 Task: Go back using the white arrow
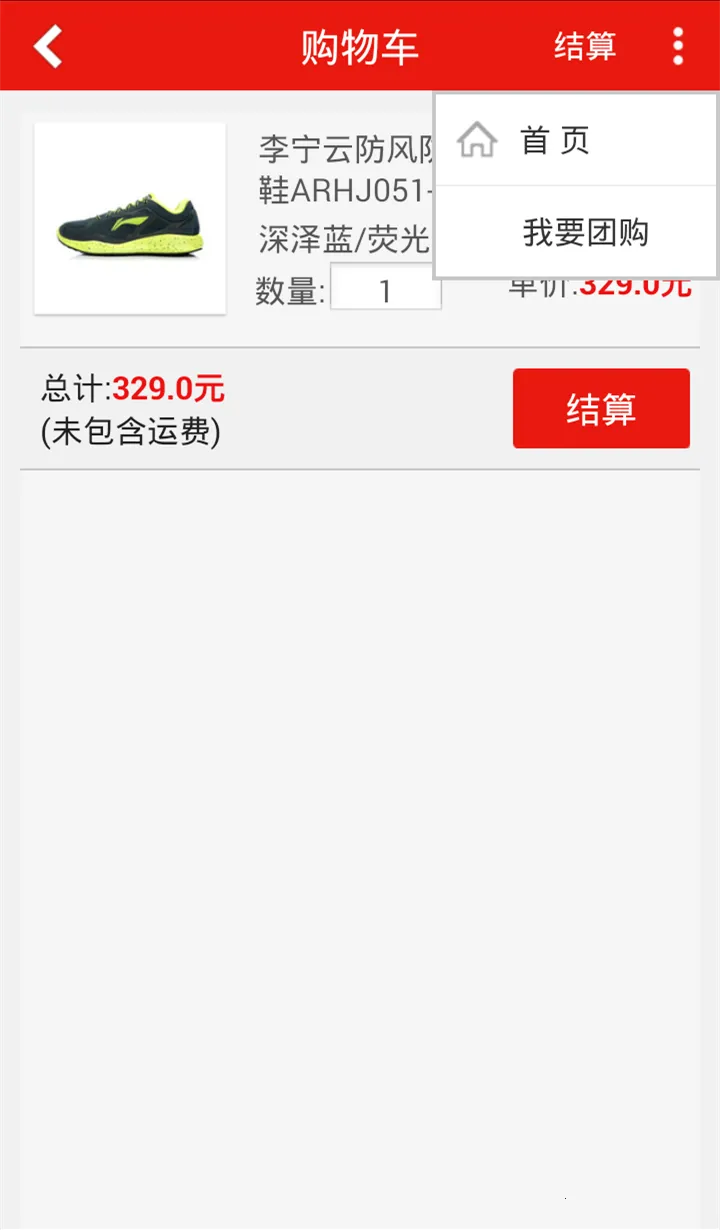(x=48, y=46)
